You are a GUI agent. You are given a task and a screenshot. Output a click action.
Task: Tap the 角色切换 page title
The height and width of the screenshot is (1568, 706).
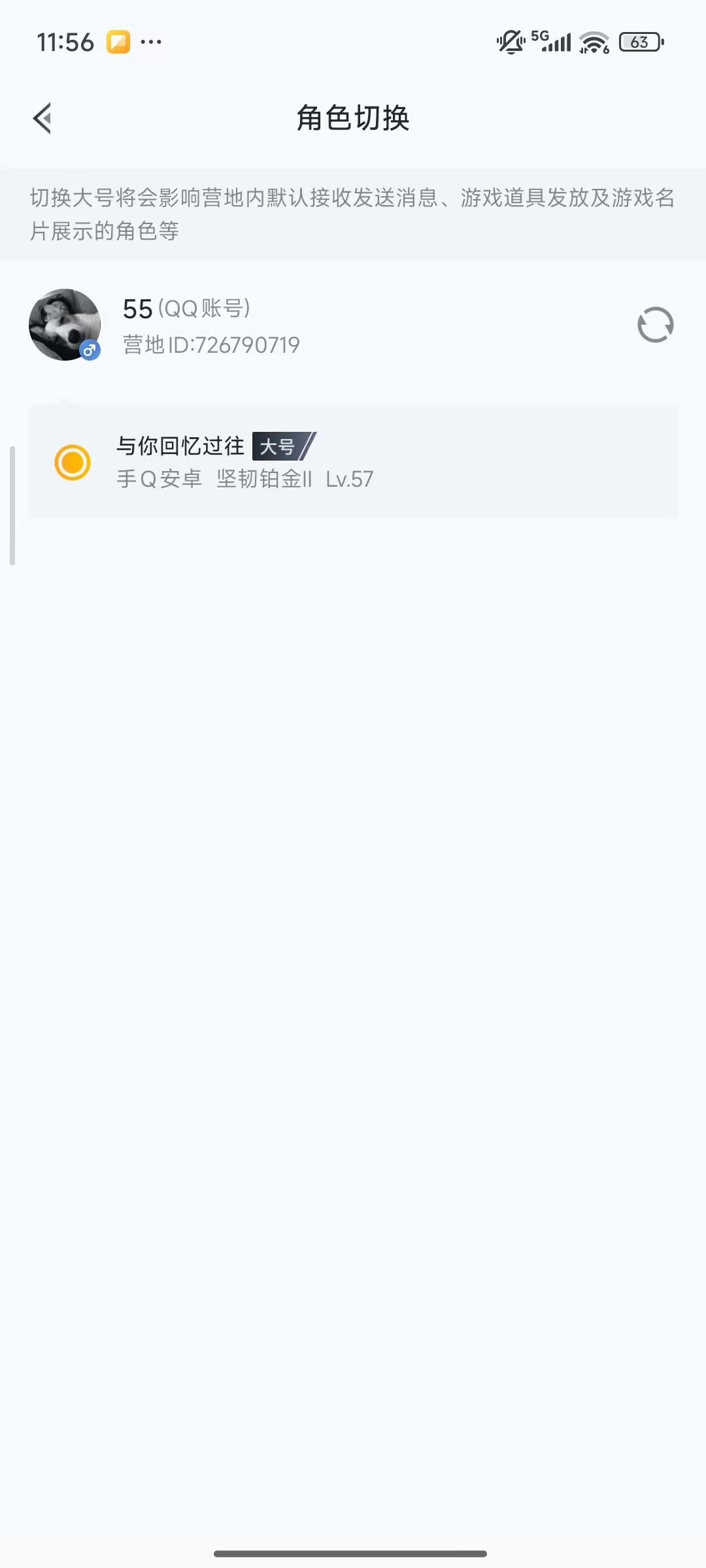pyautogui.click(x=353, y=119)
